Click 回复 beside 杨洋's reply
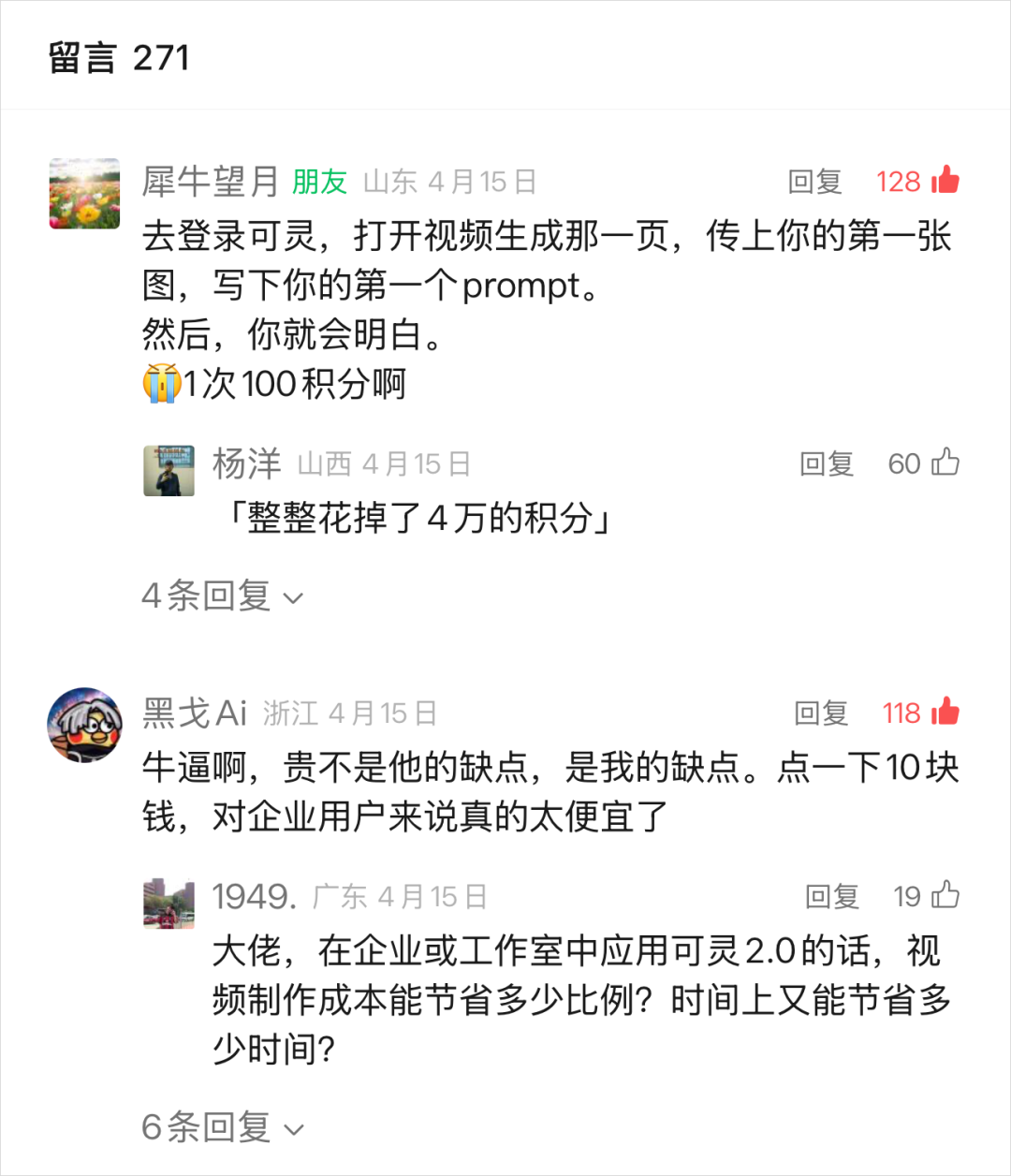The height and width of the screenshot is (1176, 1011). click(x=827, y=463)
